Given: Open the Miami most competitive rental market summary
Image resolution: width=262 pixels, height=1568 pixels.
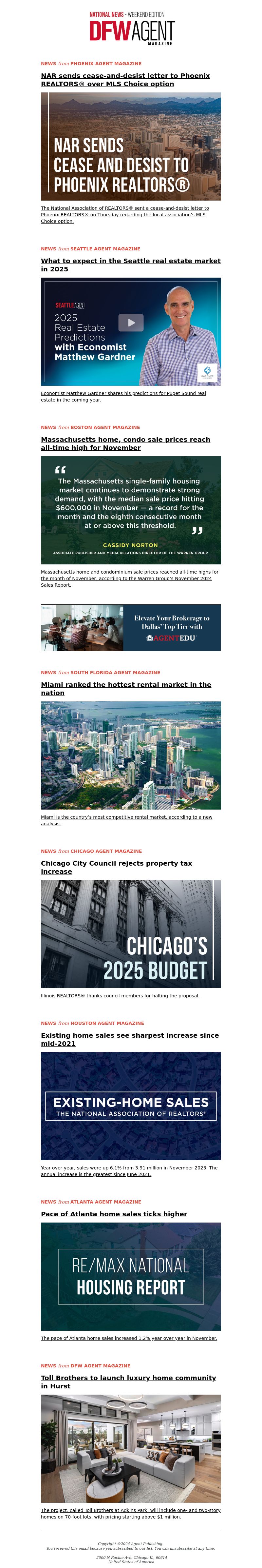Looking at the screenshot, I should (126, 820).
